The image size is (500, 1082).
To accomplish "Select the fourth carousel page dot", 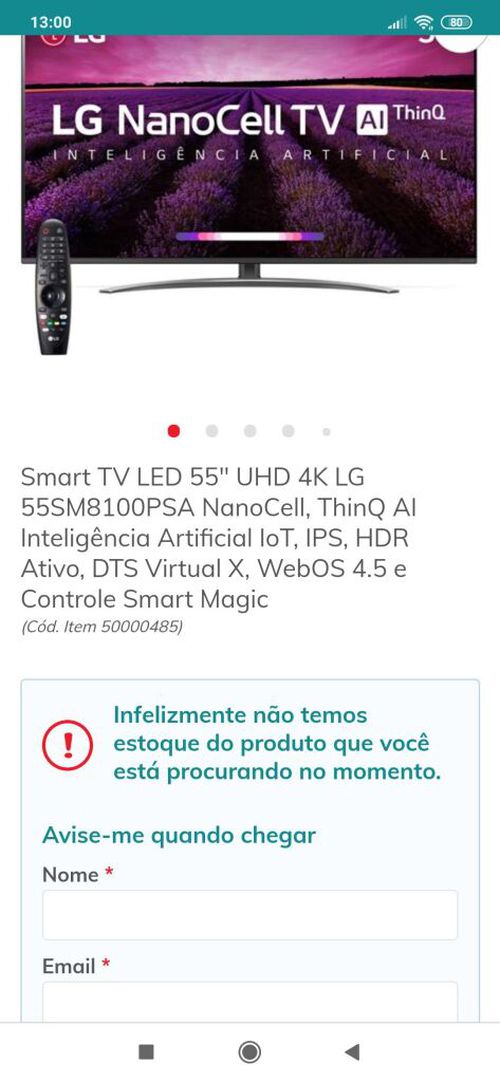I will 288,431.
